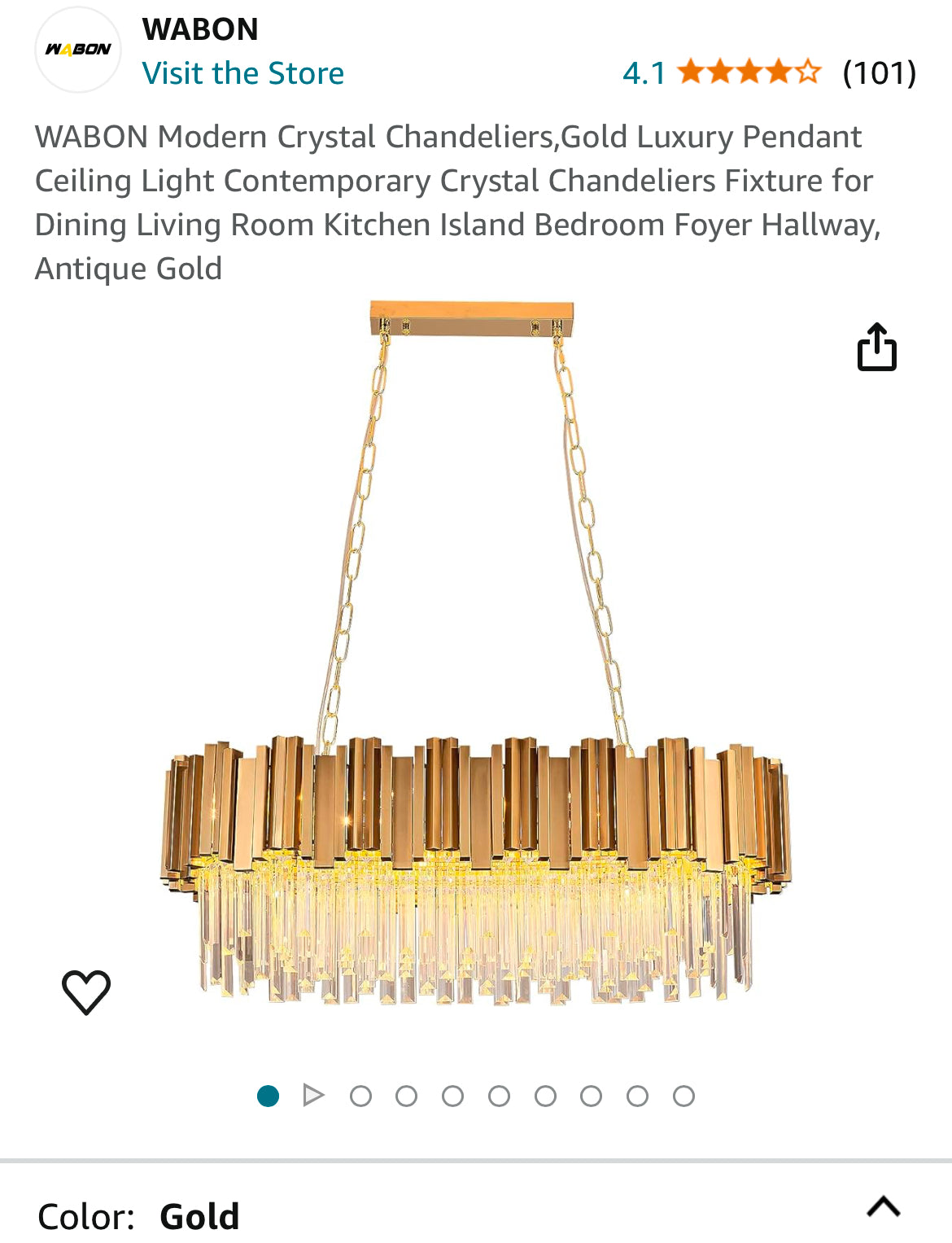
Task: Tap the WABON brand logo
Action: click(78, 50)
